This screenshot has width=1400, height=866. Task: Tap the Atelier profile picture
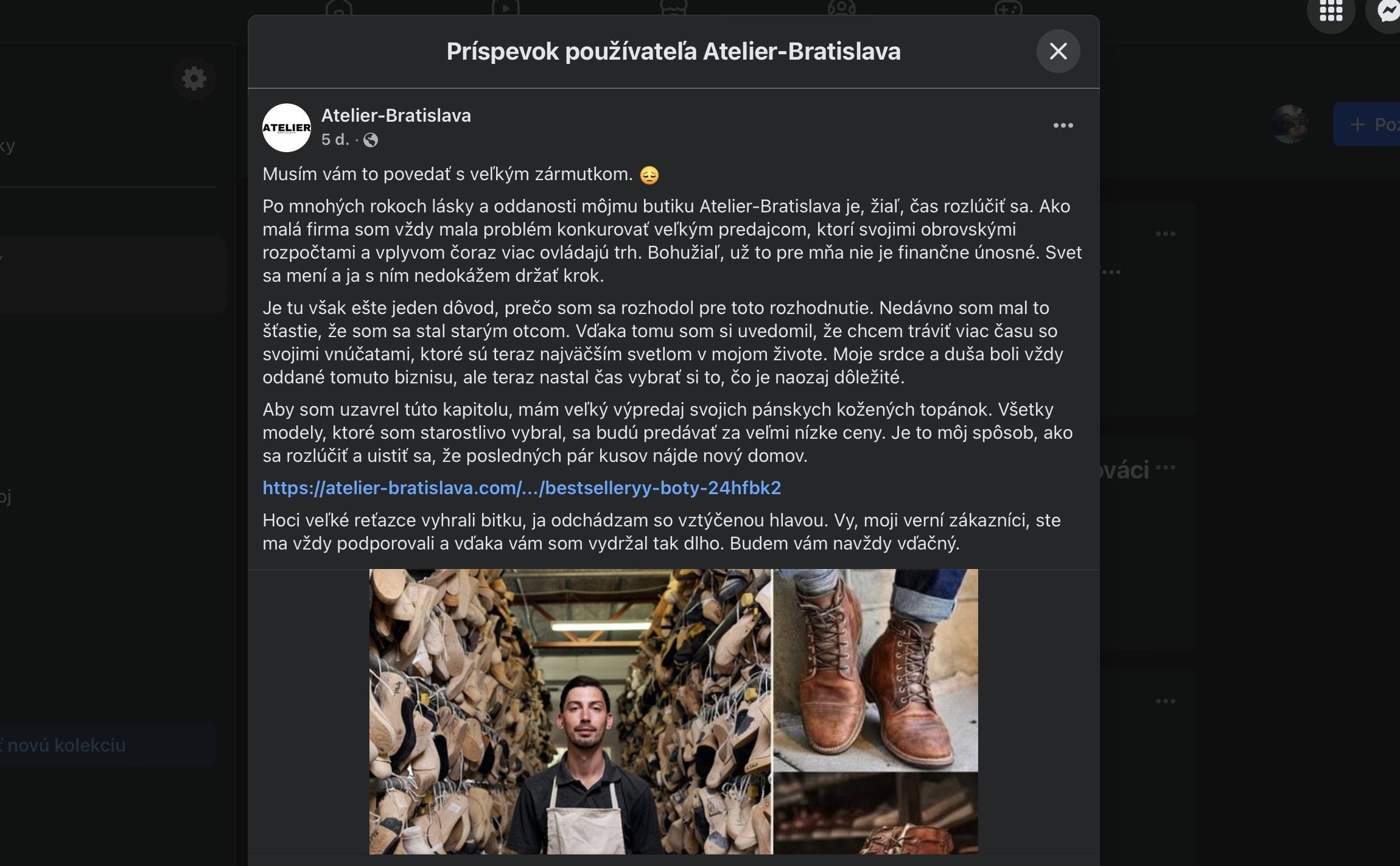[x=286, y=128]
